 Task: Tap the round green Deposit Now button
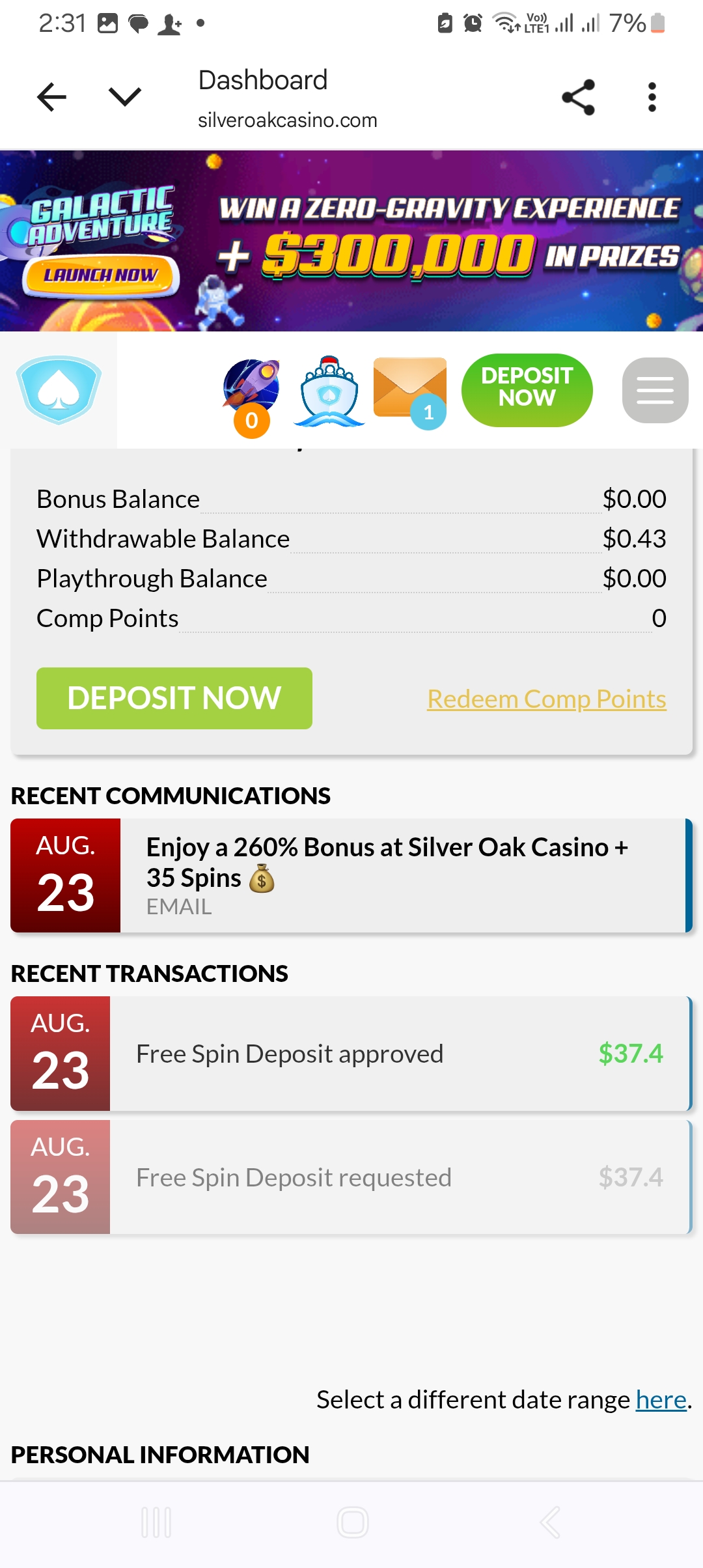(x=527, y=390)
